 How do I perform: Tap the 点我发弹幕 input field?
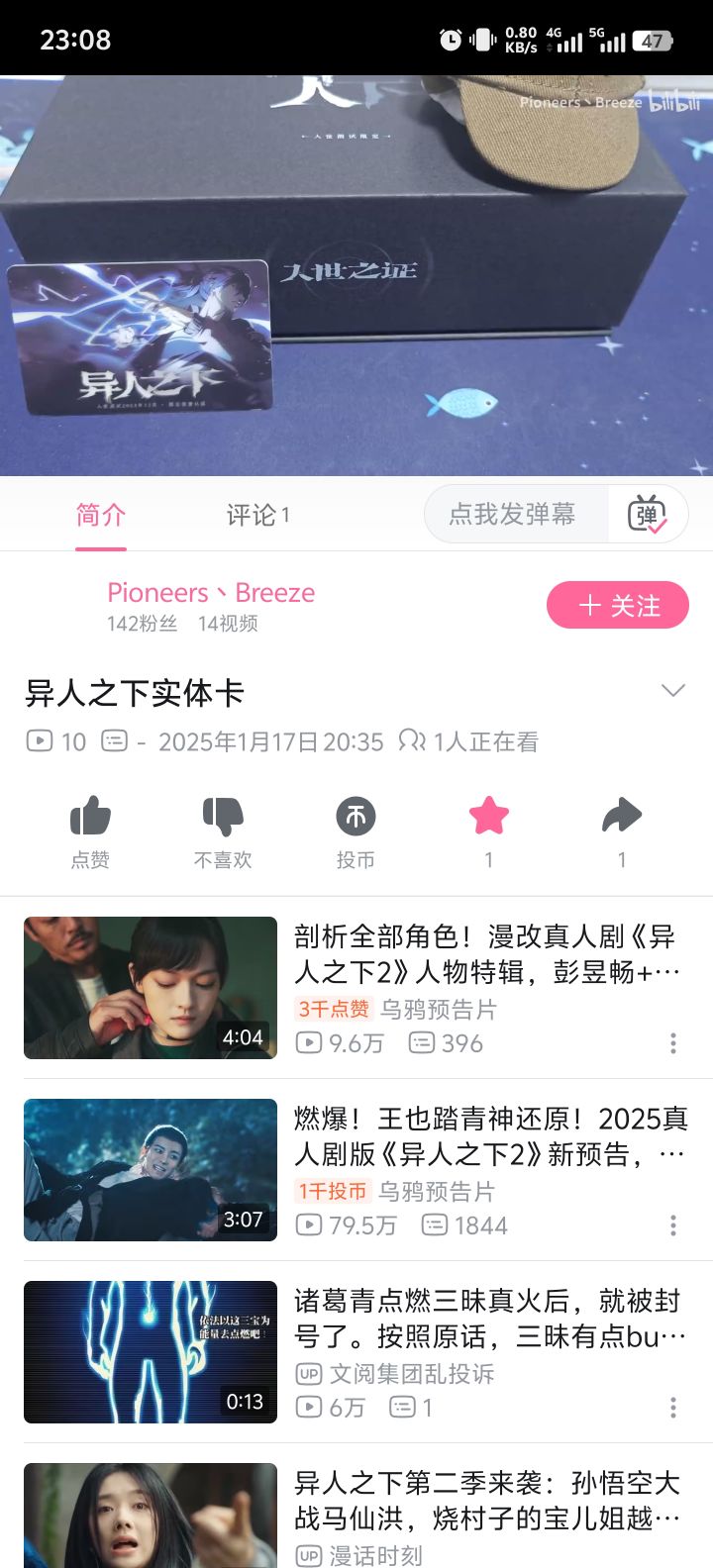pos(515,514)
